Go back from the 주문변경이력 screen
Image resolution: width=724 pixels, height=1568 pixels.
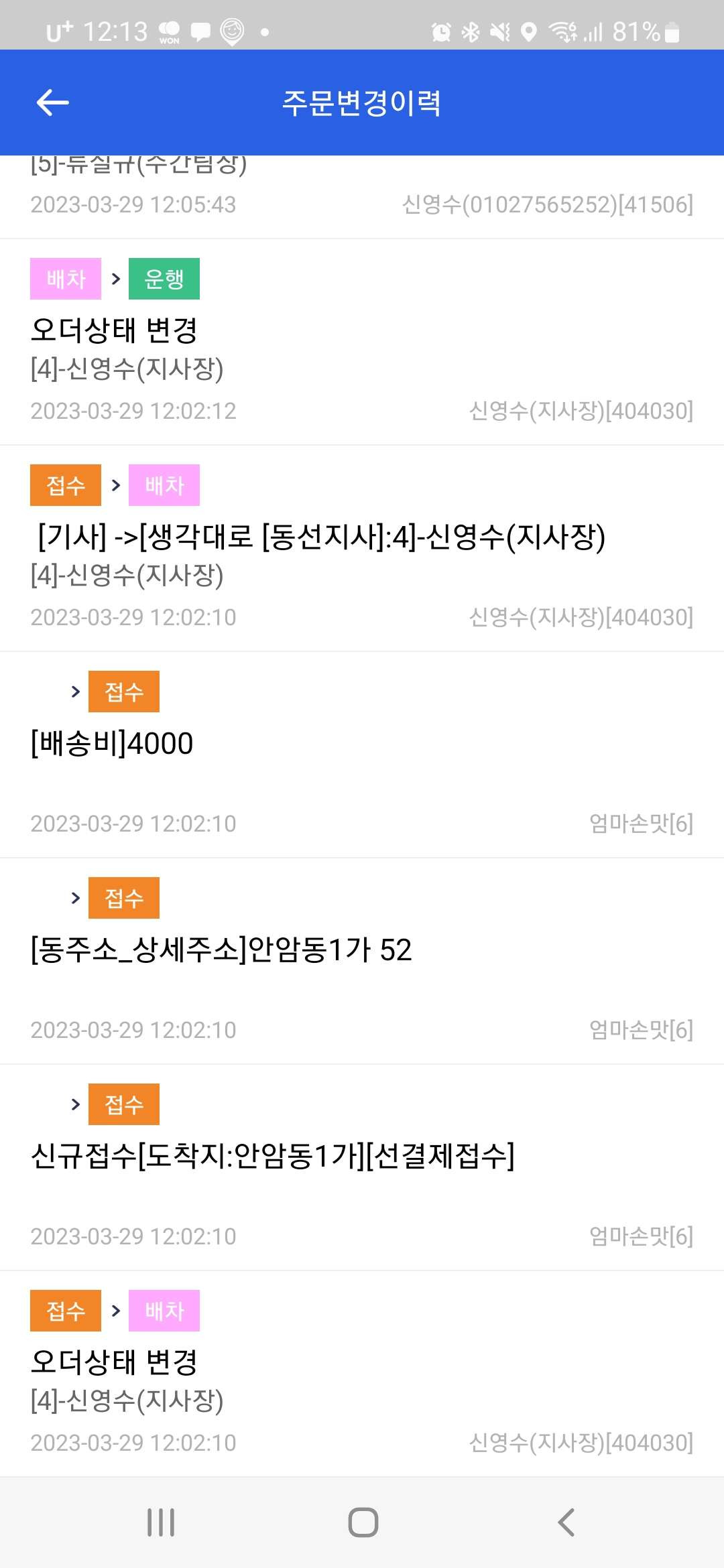coord(52,103)
